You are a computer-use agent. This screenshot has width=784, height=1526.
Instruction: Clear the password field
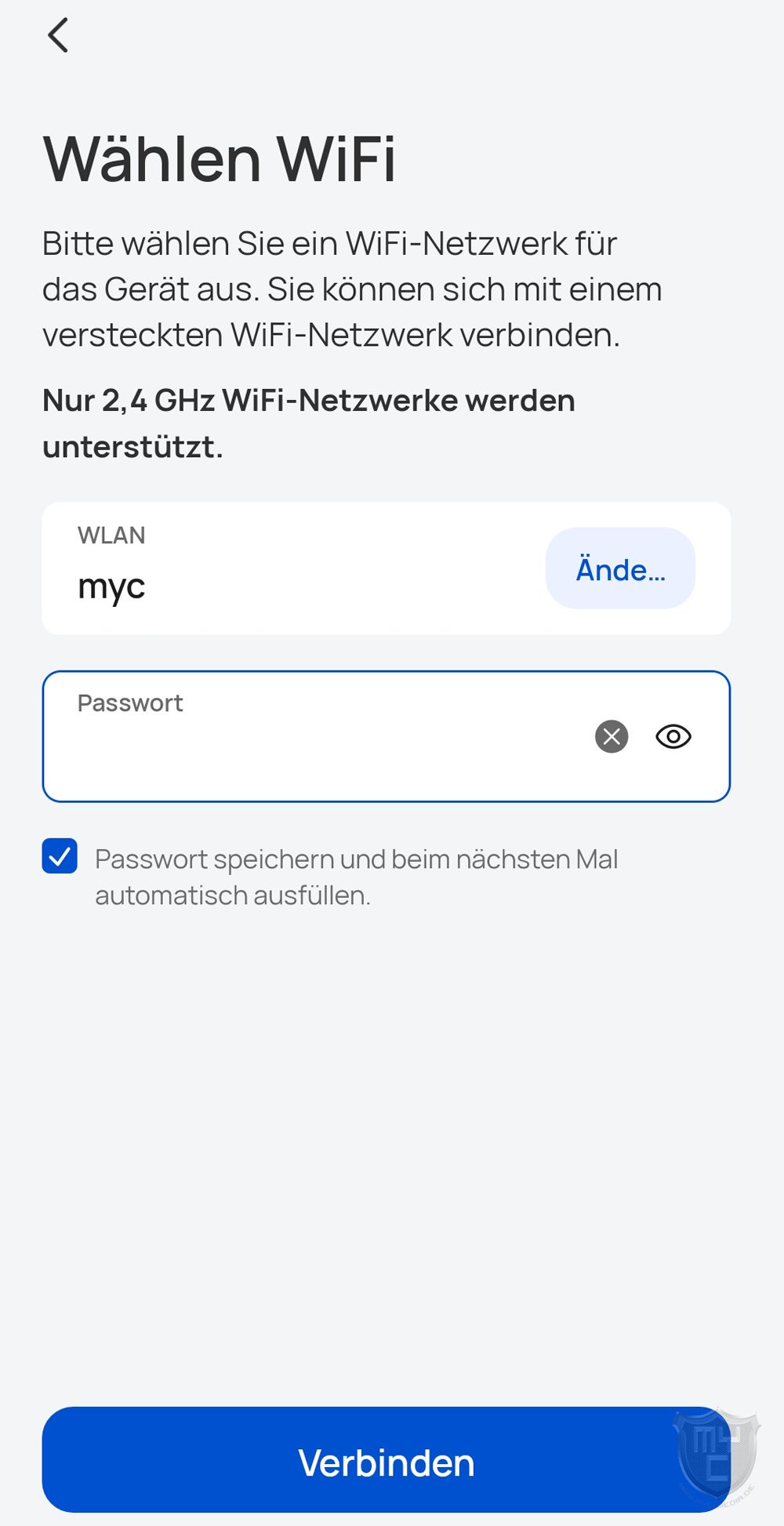tap(612, 736)
